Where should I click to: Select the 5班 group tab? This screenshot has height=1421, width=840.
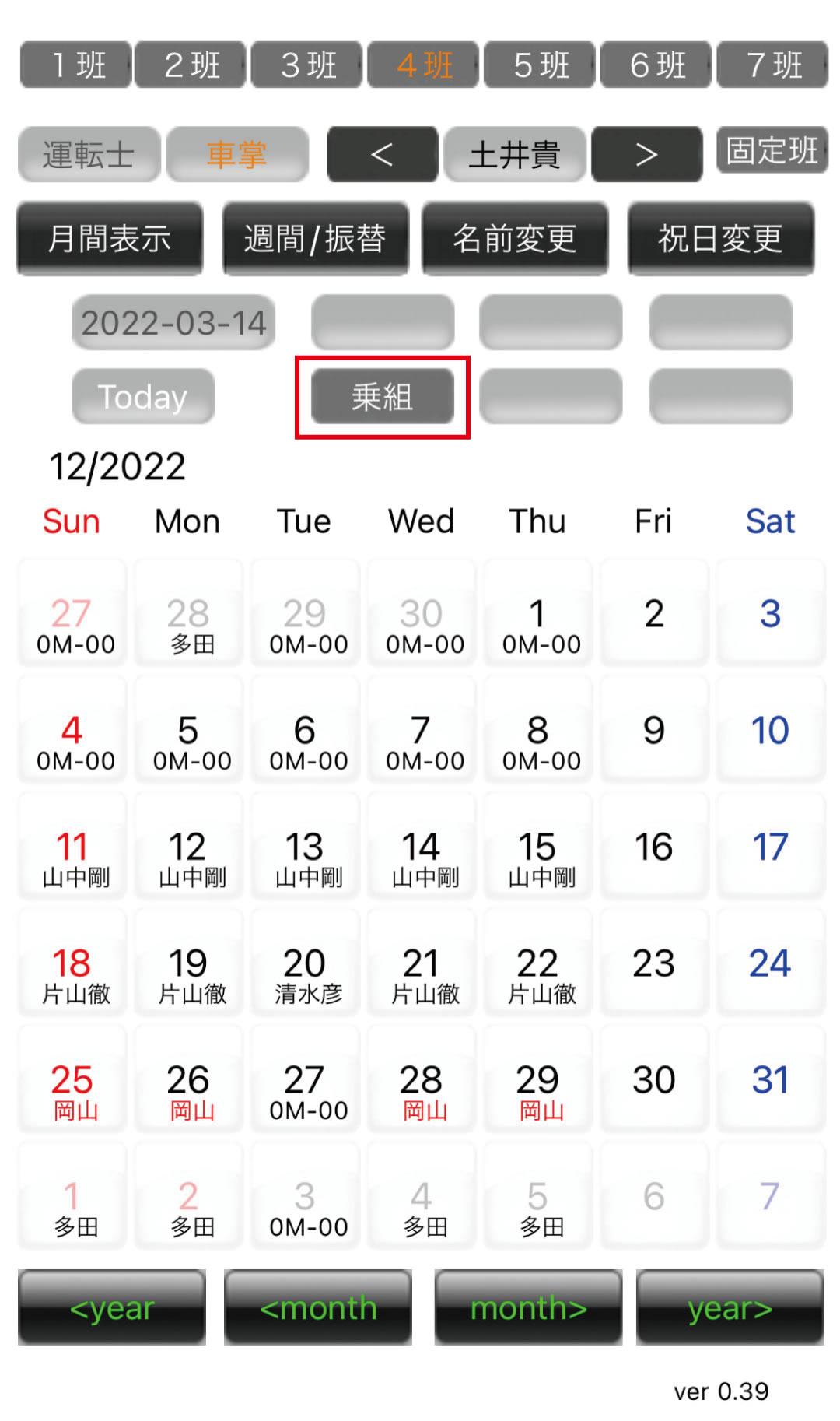[x=541, y=65]
